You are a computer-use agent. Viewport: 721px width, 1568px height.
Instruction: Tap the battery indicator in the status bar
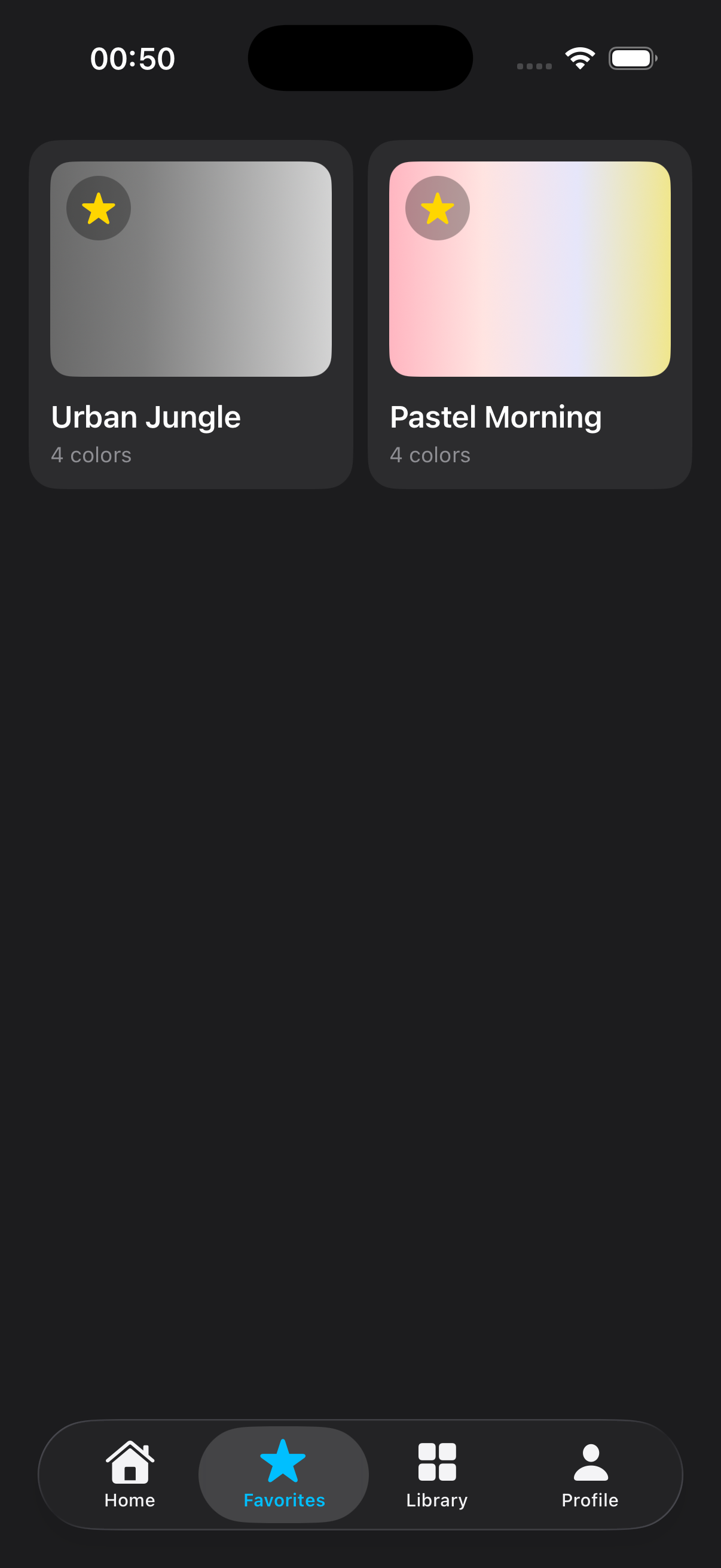click(632, 58)
